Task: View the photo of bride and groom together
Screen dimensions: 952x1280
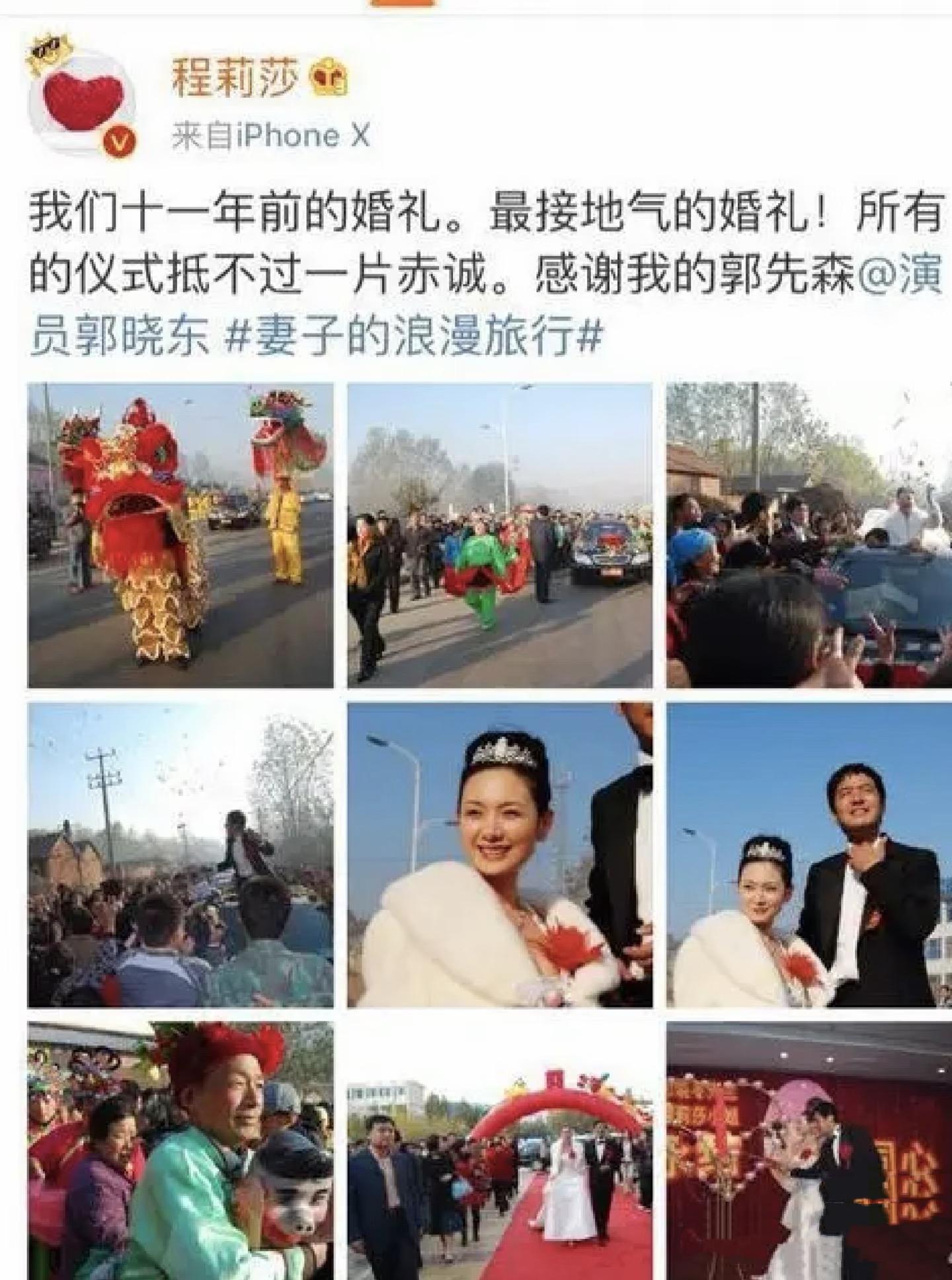Action: [x=809, y=855]
